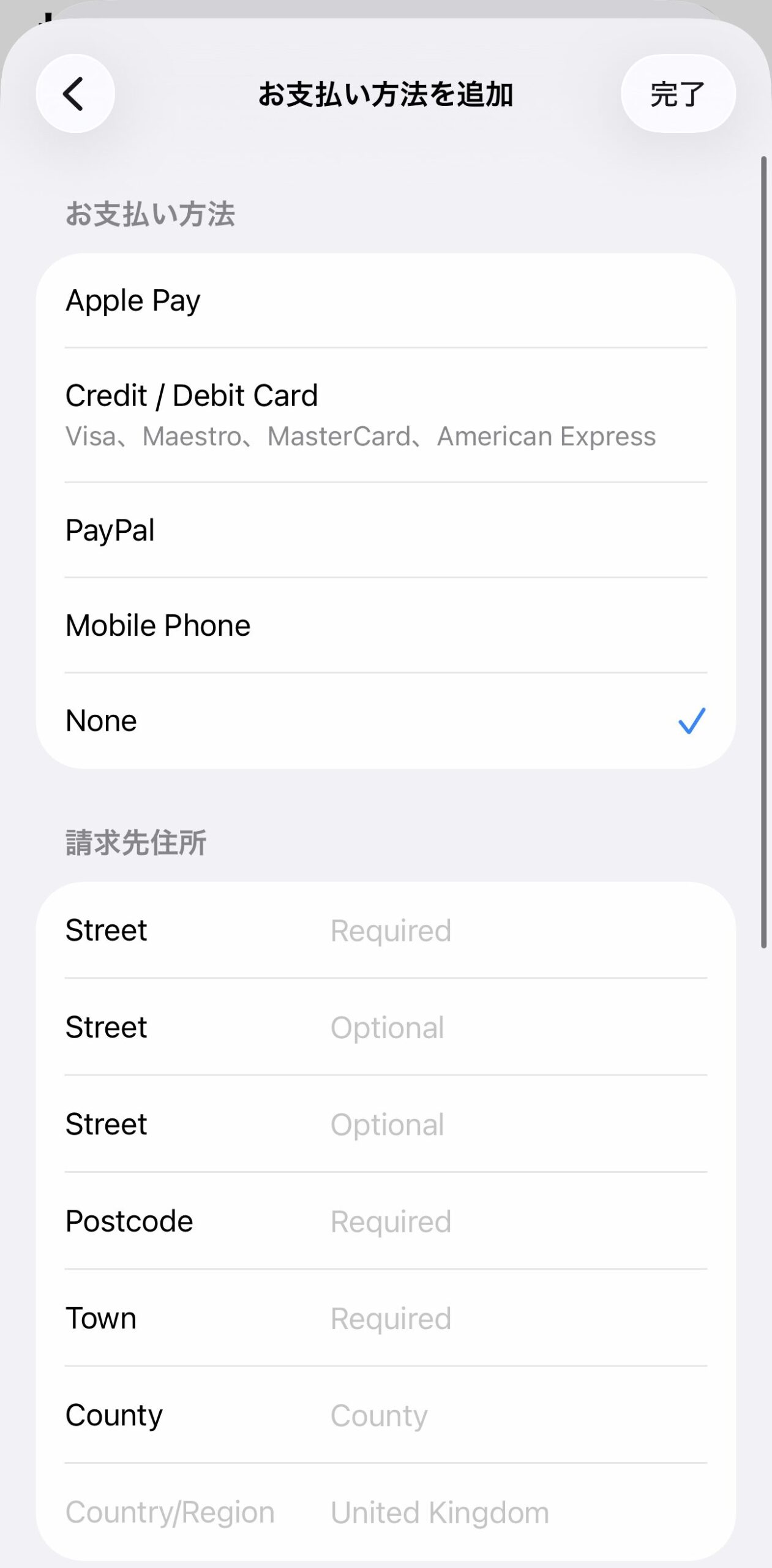Choose Mobile Phone billing option
This screenshot has width=772, height=1568.
(x=386, y=625)
